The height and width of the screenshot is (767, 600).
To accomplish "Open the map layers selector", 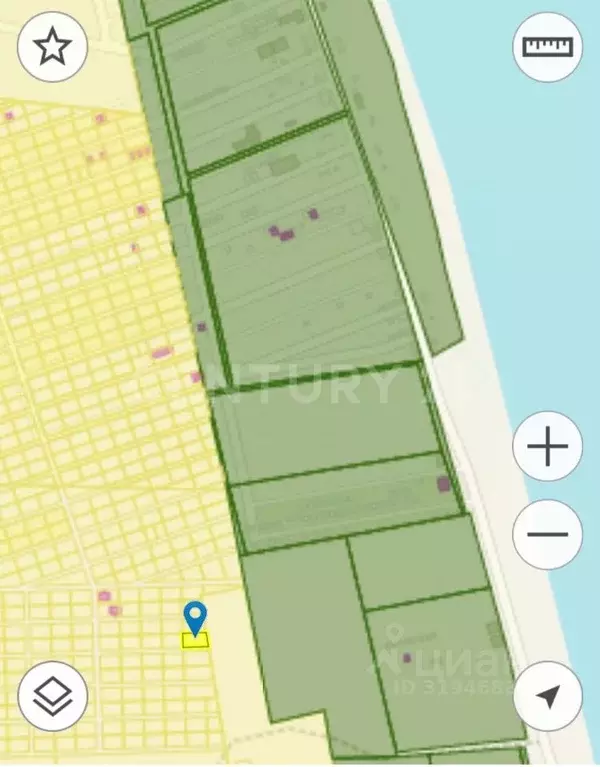I will tap(52, 696).
